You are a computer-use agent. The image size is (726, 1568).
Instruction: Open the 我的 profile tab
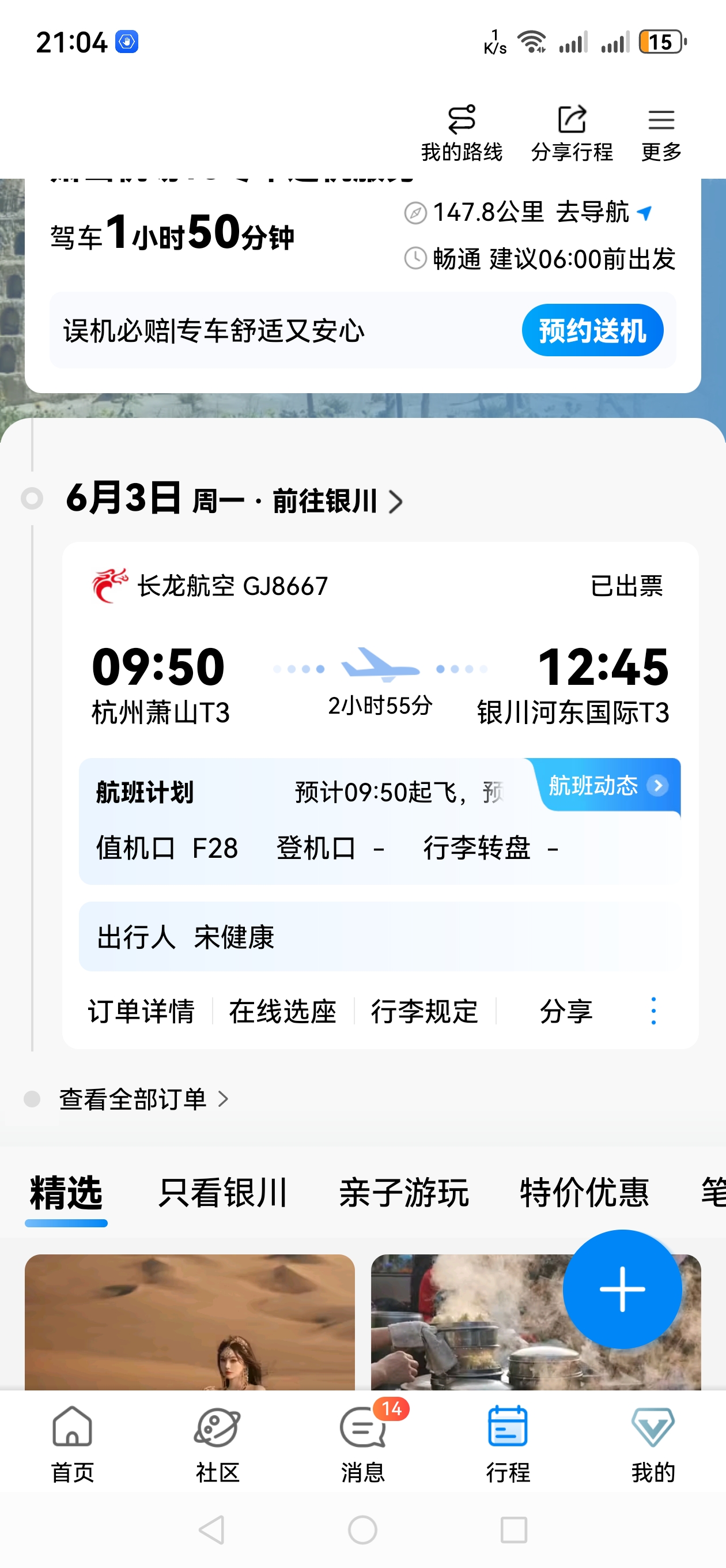[x=652, y=1445]
